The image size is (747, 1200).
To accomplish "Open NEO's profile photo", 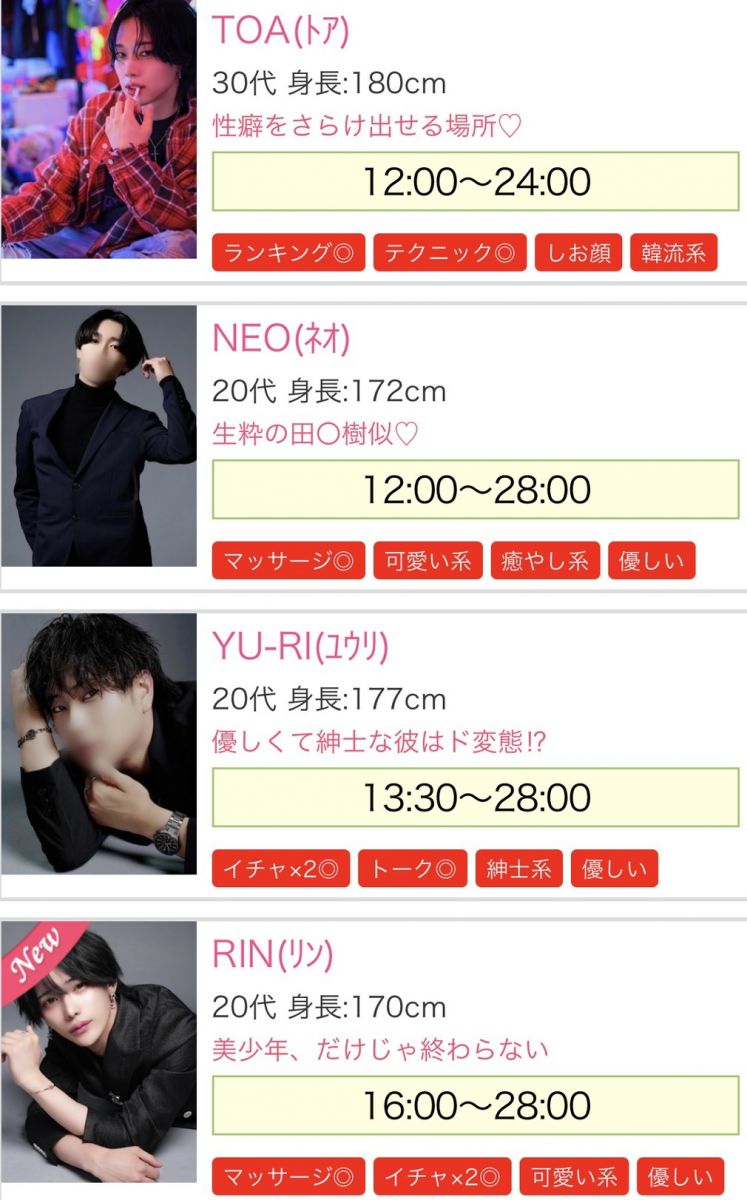I will (99, 437).
